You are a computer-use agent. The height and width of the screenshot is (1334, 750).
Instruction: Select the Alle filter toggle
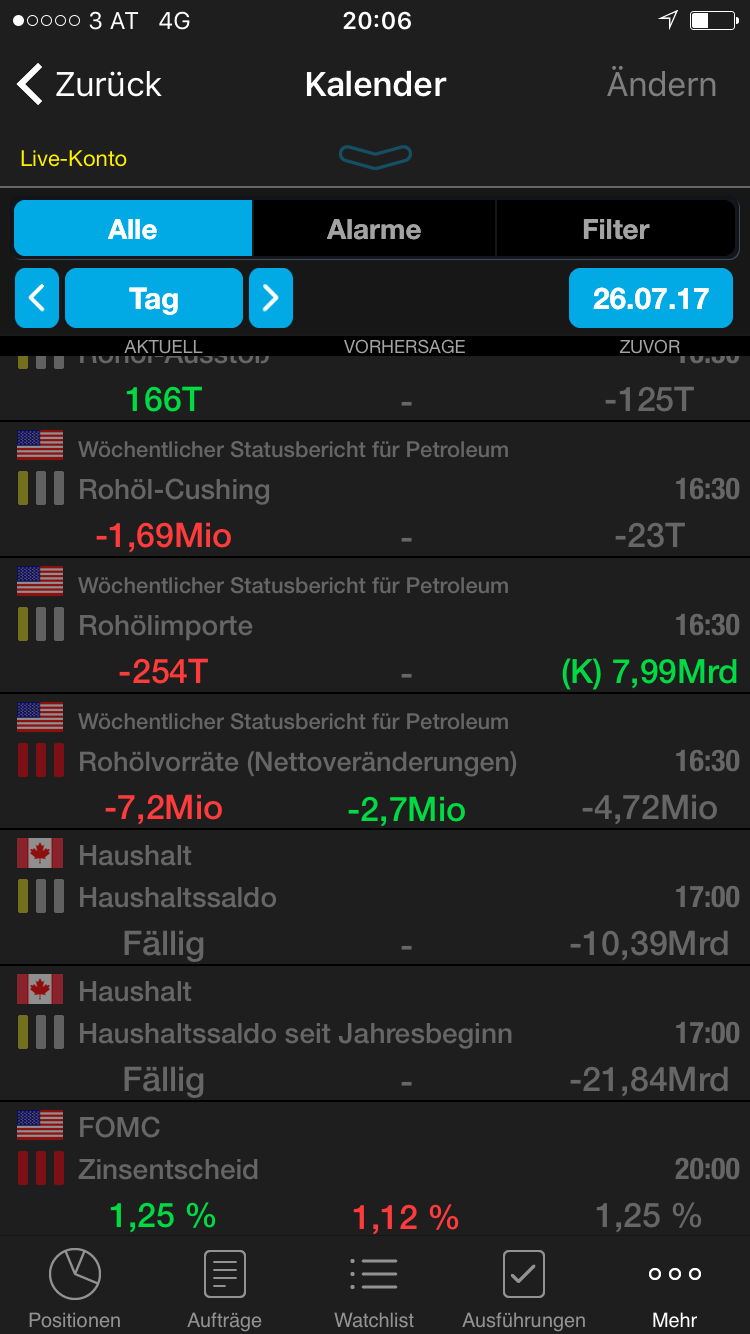pos(132,228)
